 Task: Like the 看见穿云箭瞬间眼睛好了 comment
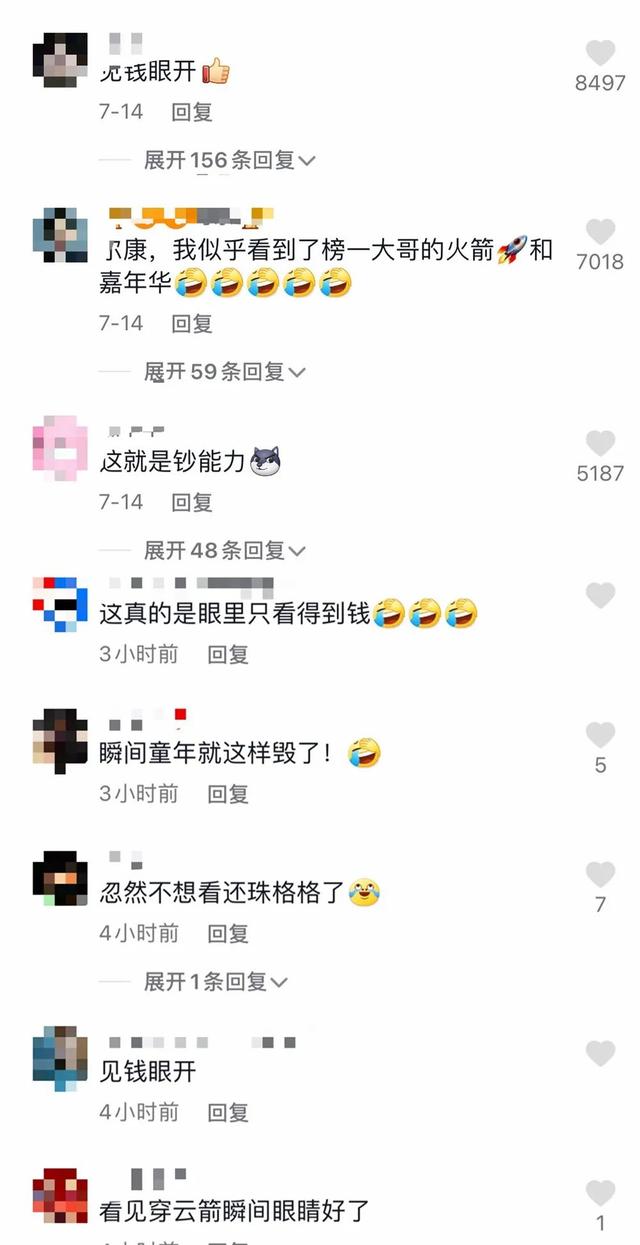[600, 1192]
